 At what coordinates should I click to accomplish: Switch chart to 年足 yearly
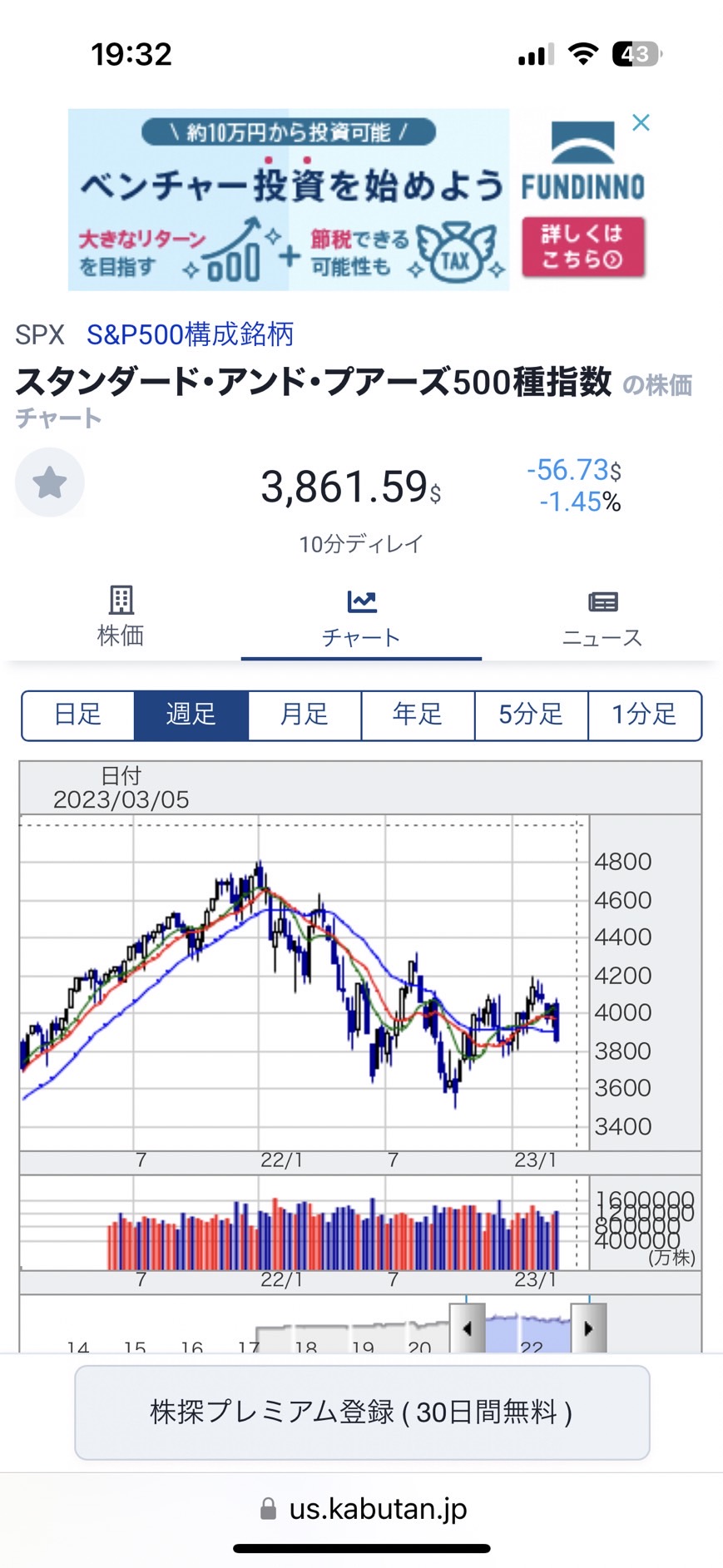pyautogui.click(x=418, y=715)
